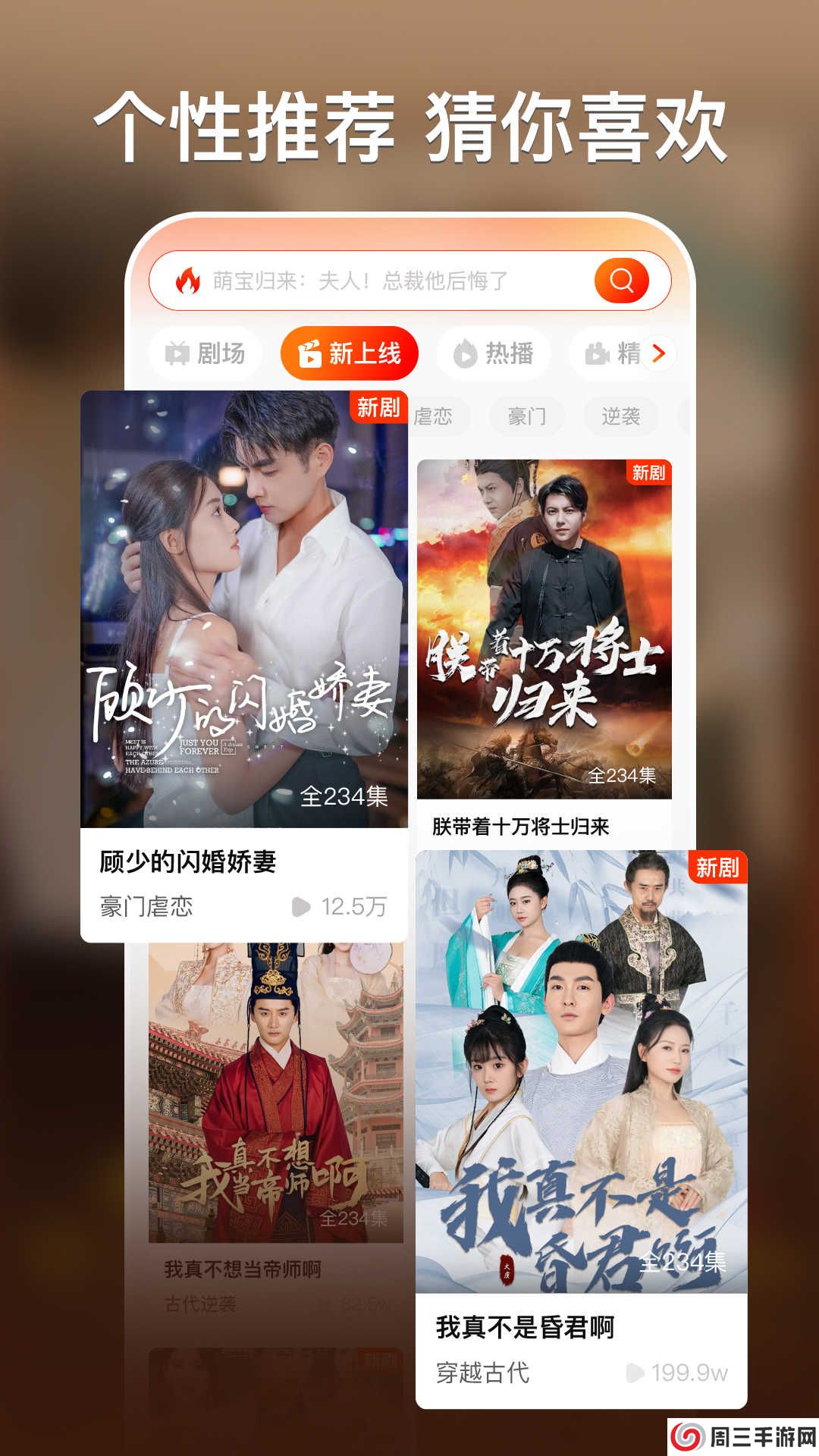The width and height of the screenshot is (819, 1456).
Task: Toggle the 豪门 filter tag
Action: 527,416
